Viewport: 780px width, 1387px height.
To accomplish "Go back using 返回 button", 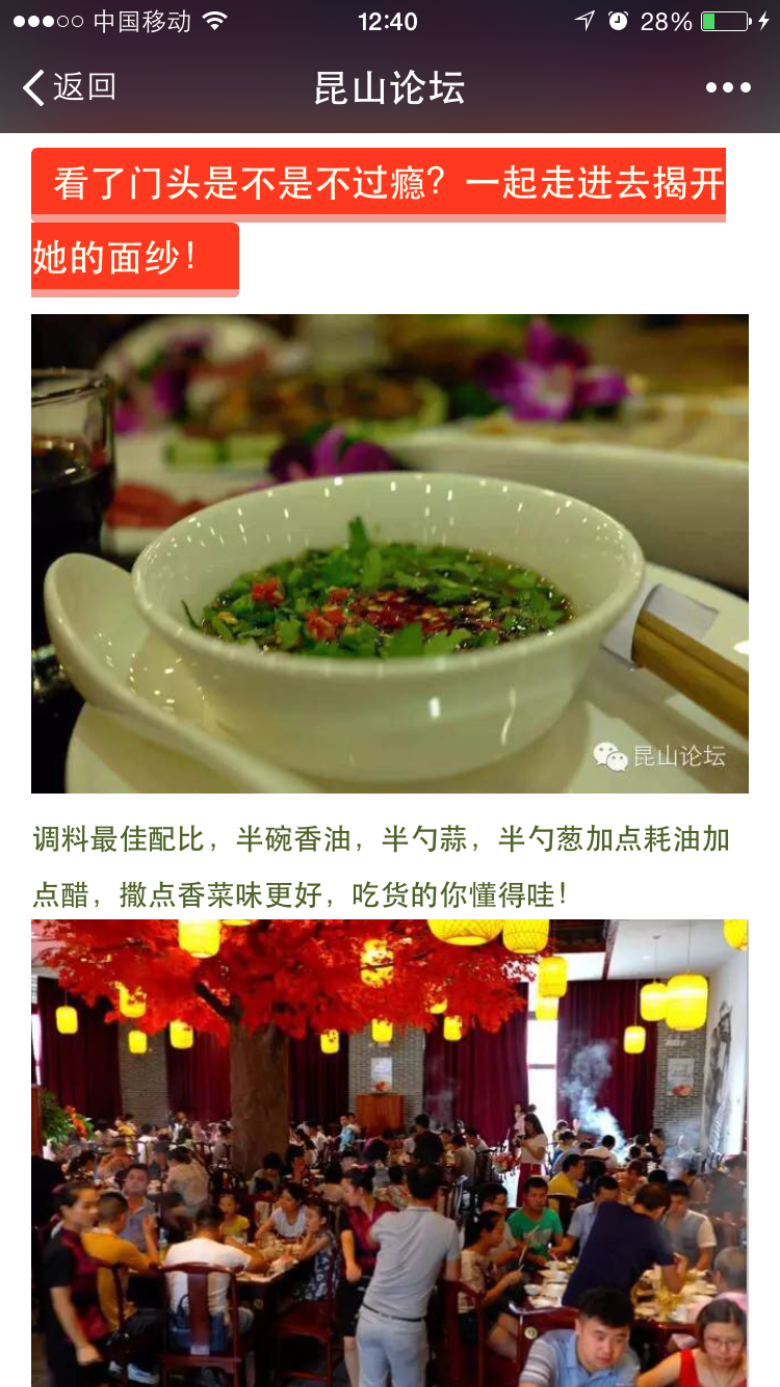I will tap(69, 88).
